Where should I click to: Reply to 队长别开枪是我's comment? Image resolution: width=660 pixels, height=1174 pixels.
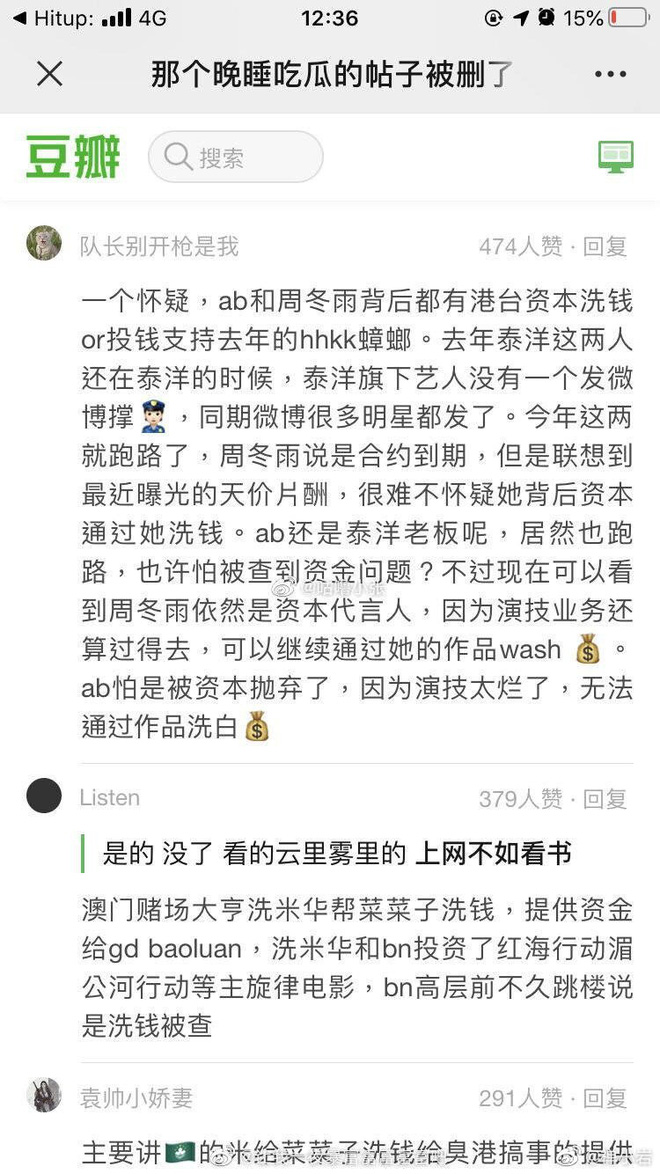605,246
